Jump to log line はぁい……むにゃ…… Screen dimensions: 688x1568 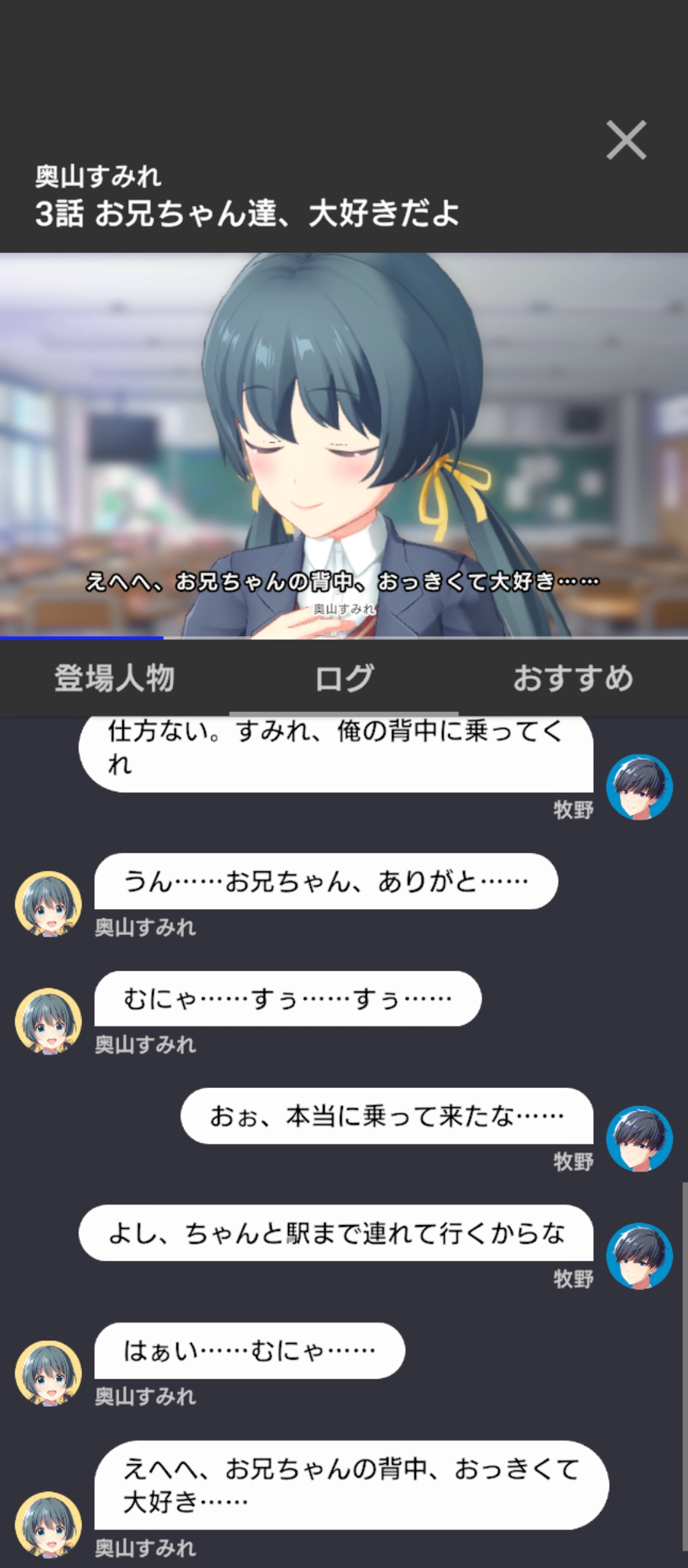tap(249, 1351)
